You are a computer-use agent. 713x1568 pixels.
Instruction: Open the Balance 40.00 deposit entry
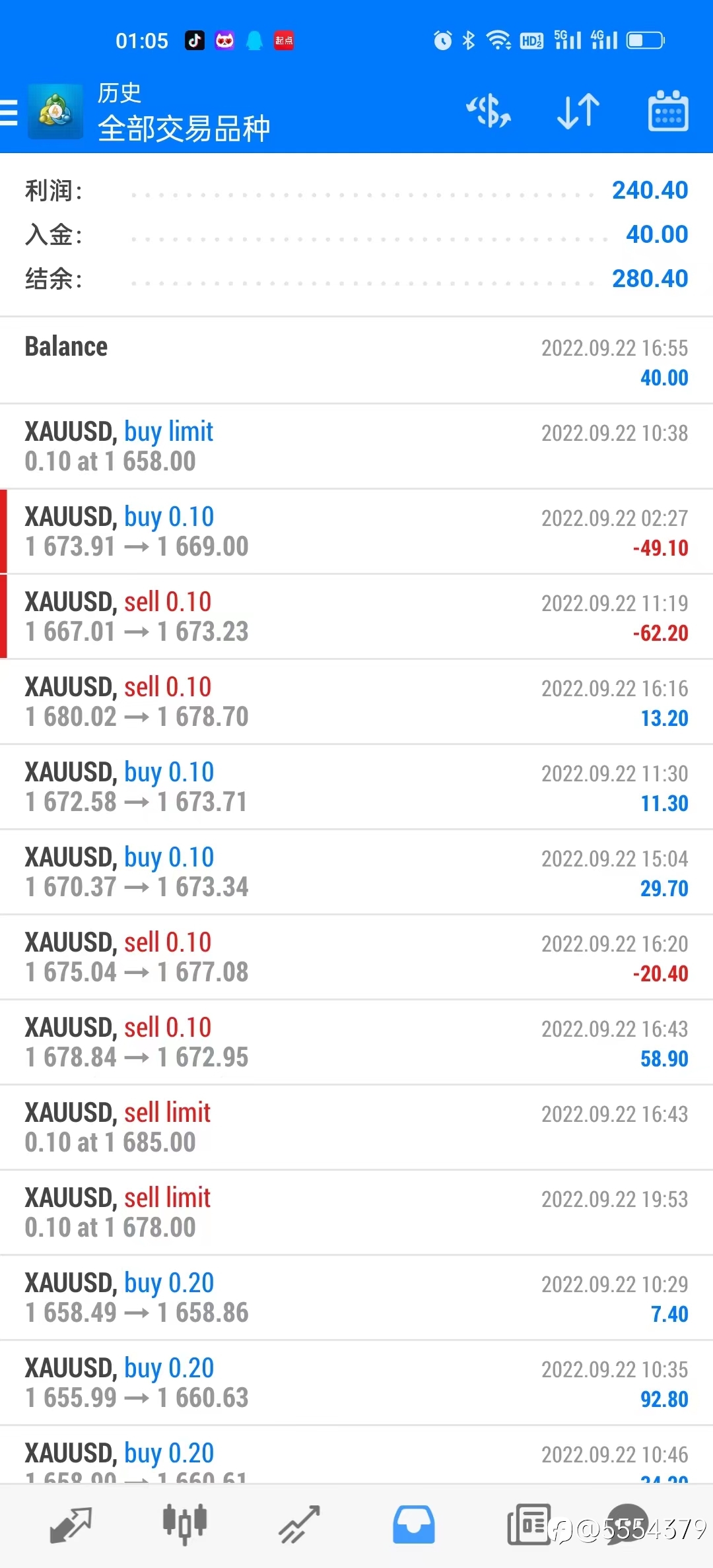[356, 361]
